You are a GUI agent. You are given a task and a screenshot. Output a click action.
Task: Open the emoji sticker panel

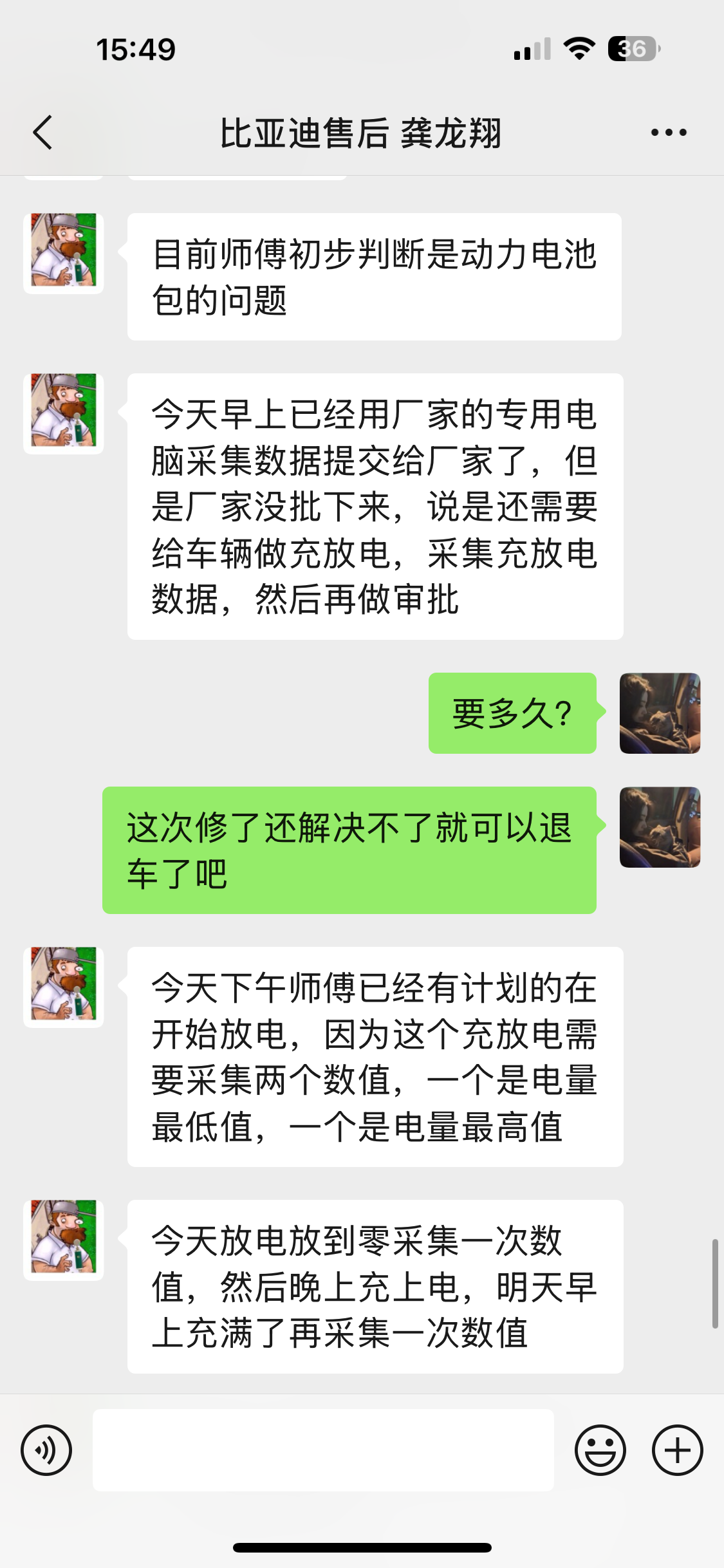(600, 1450)
